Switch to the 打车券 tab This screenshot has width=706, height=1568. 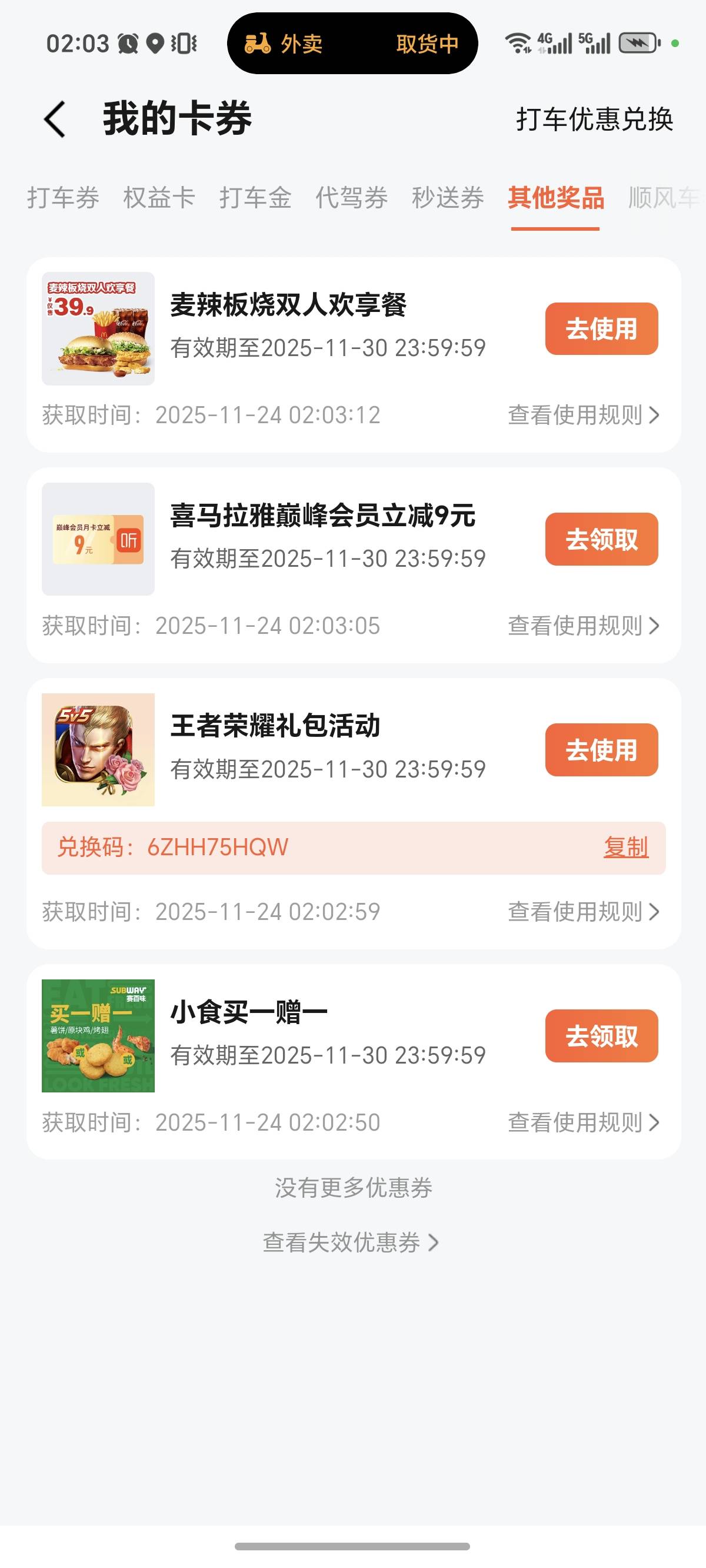[63, 198]
